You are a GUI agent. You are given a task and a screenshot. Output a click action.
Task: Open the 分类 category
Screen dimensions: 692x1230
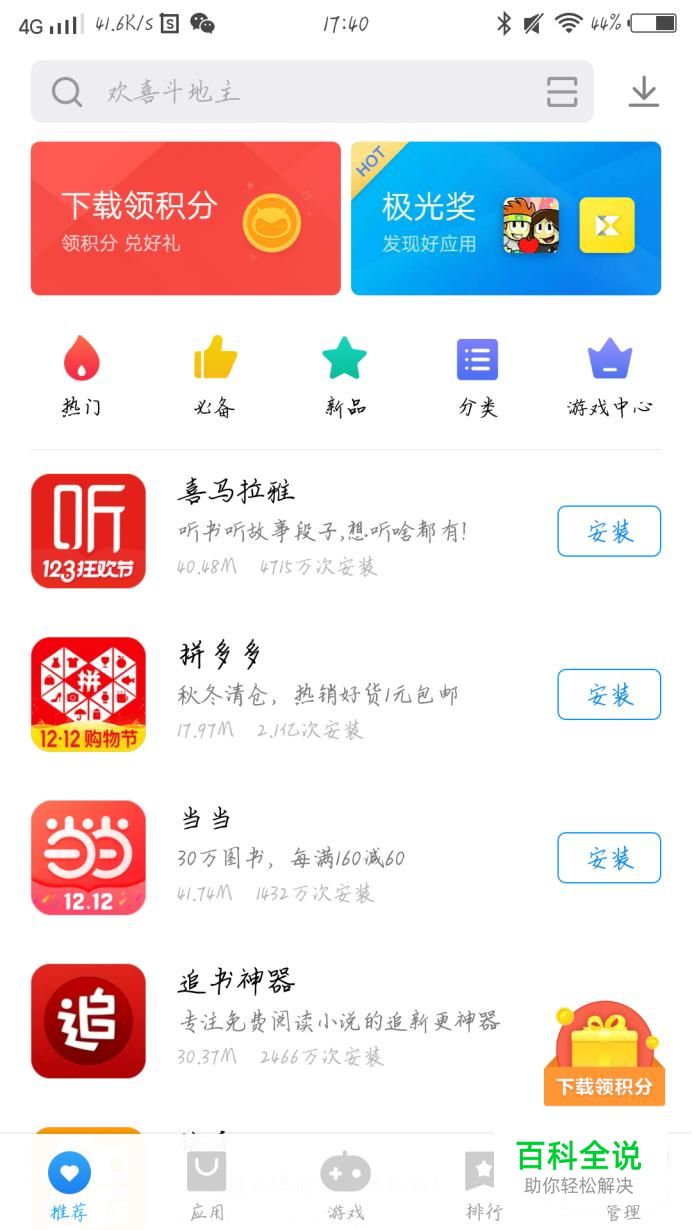pyautogui.click(x=477, y=376)
